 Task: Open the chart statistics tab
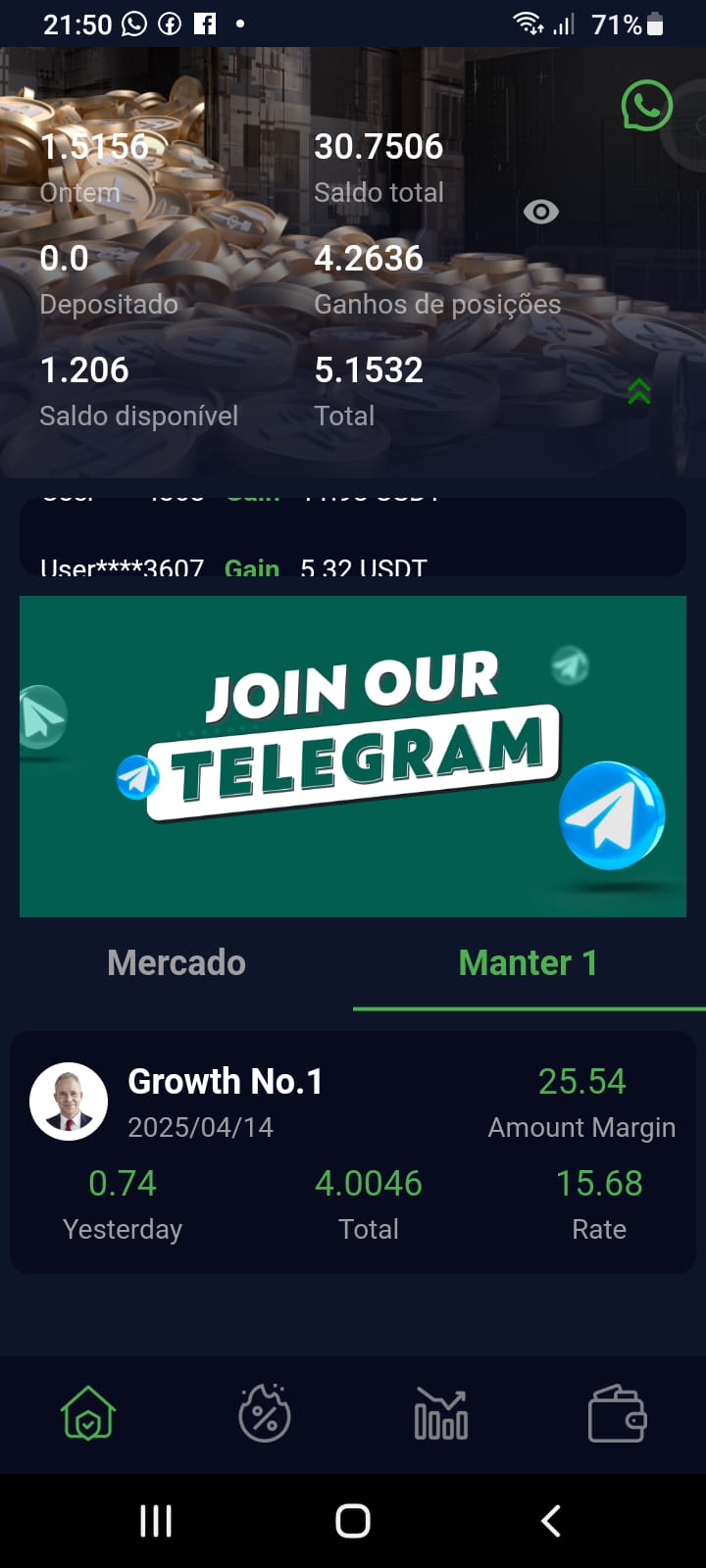[x=441, y=1413]
